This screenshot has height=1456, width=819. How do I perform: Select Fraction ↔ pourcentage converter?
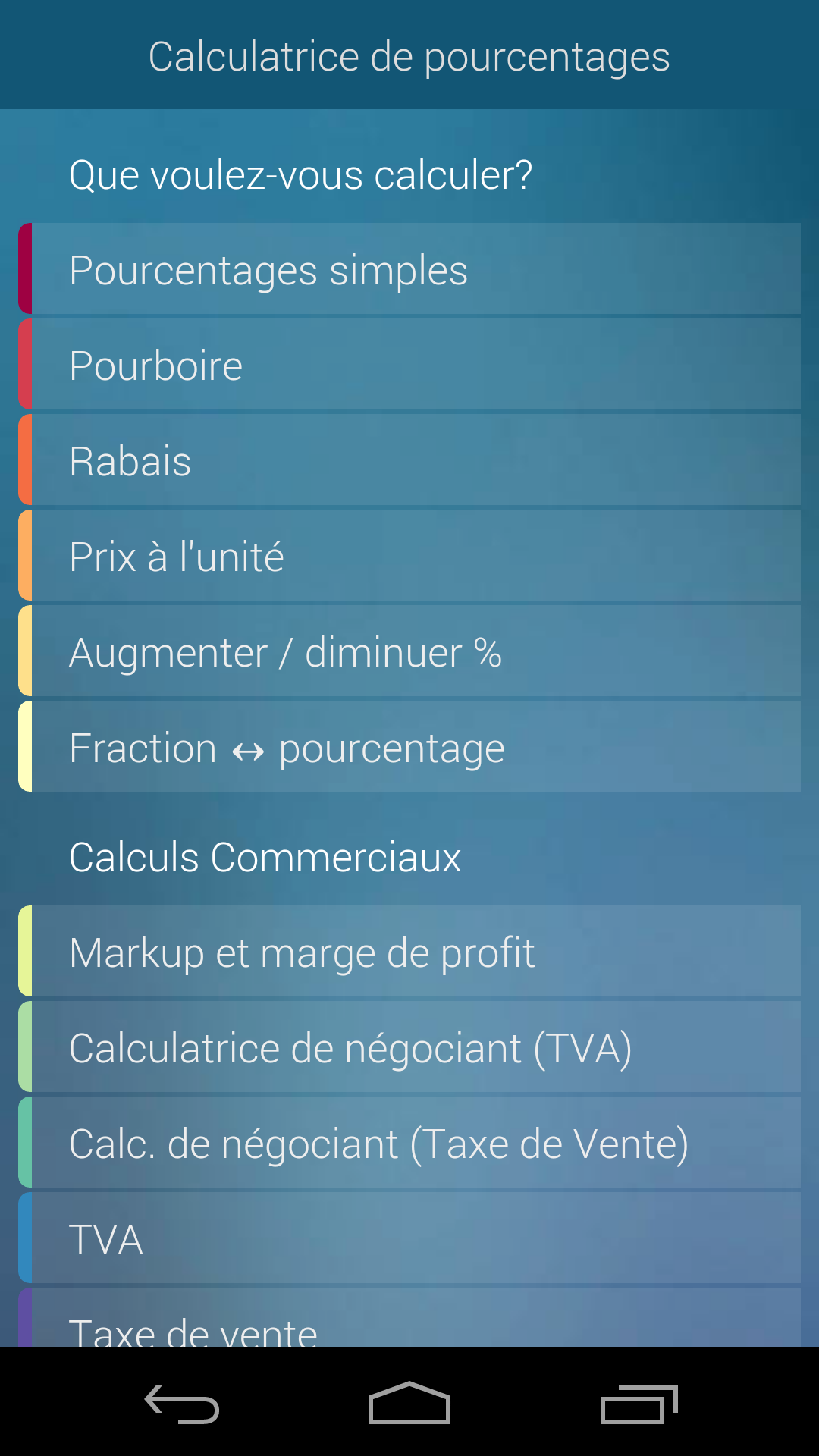[409, 747]
